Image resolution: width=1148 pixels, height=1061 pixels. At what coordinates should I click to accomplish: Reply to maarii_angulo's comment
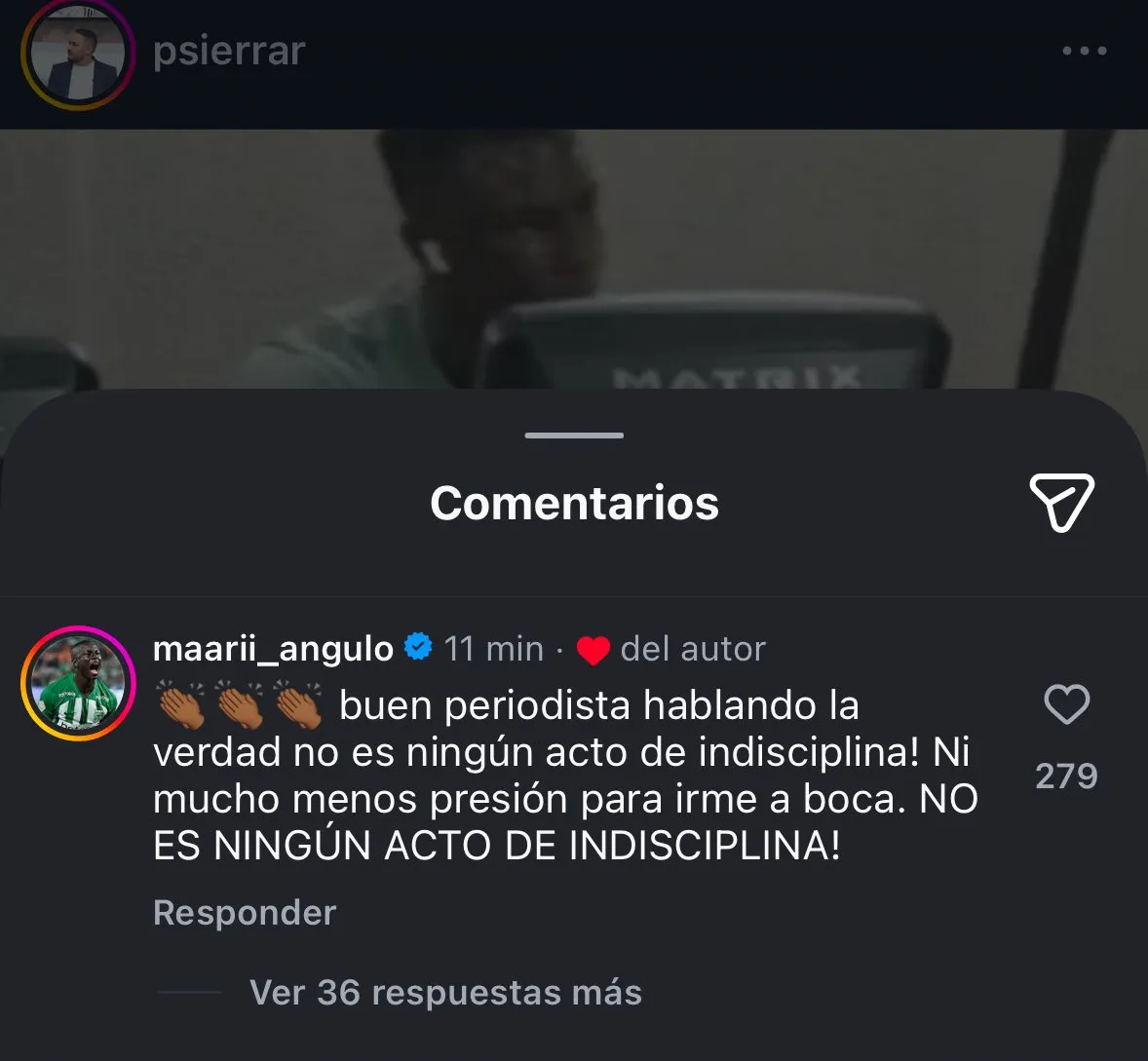point(245,913)
